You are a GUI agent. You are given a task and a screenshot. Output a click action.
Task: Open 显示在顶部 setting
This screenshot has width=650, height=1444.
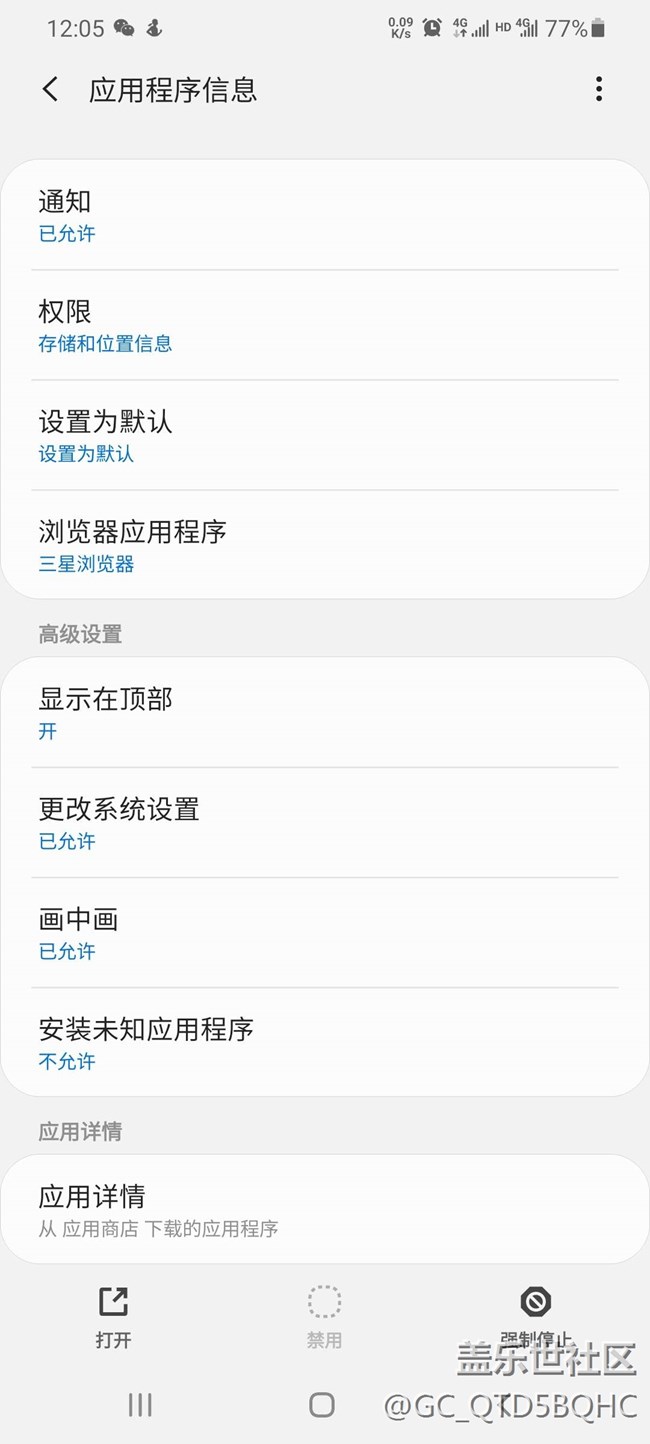click(x=325, y=713)
